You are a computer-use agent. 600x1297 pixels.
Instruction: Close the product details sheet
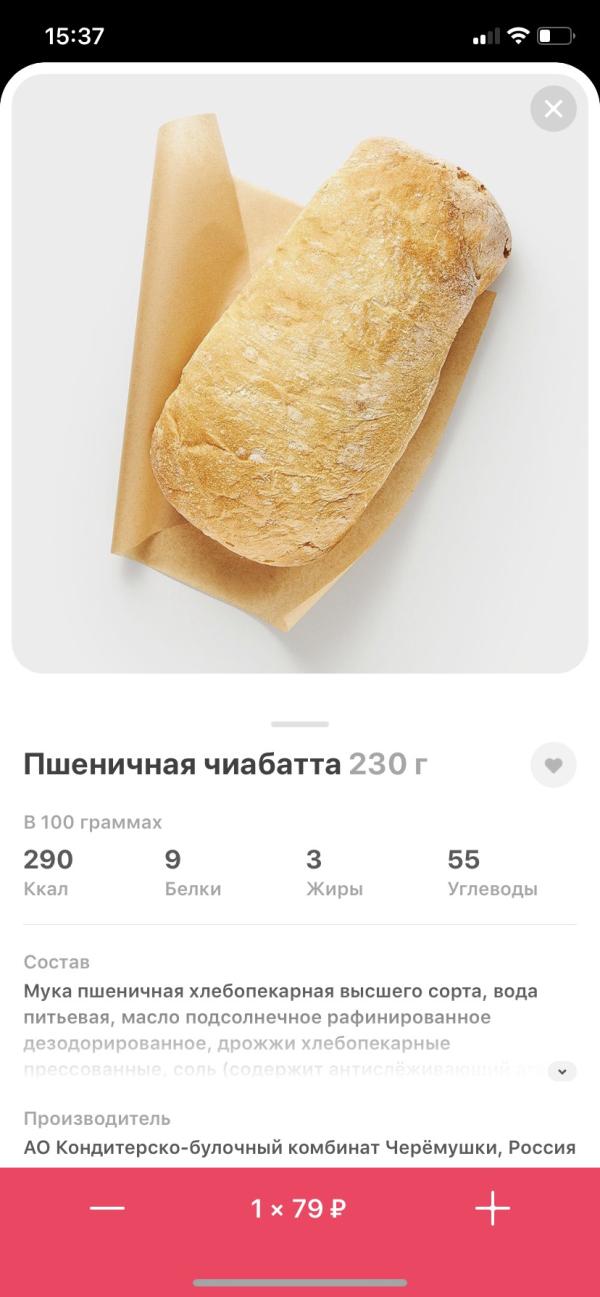(553, 109)
